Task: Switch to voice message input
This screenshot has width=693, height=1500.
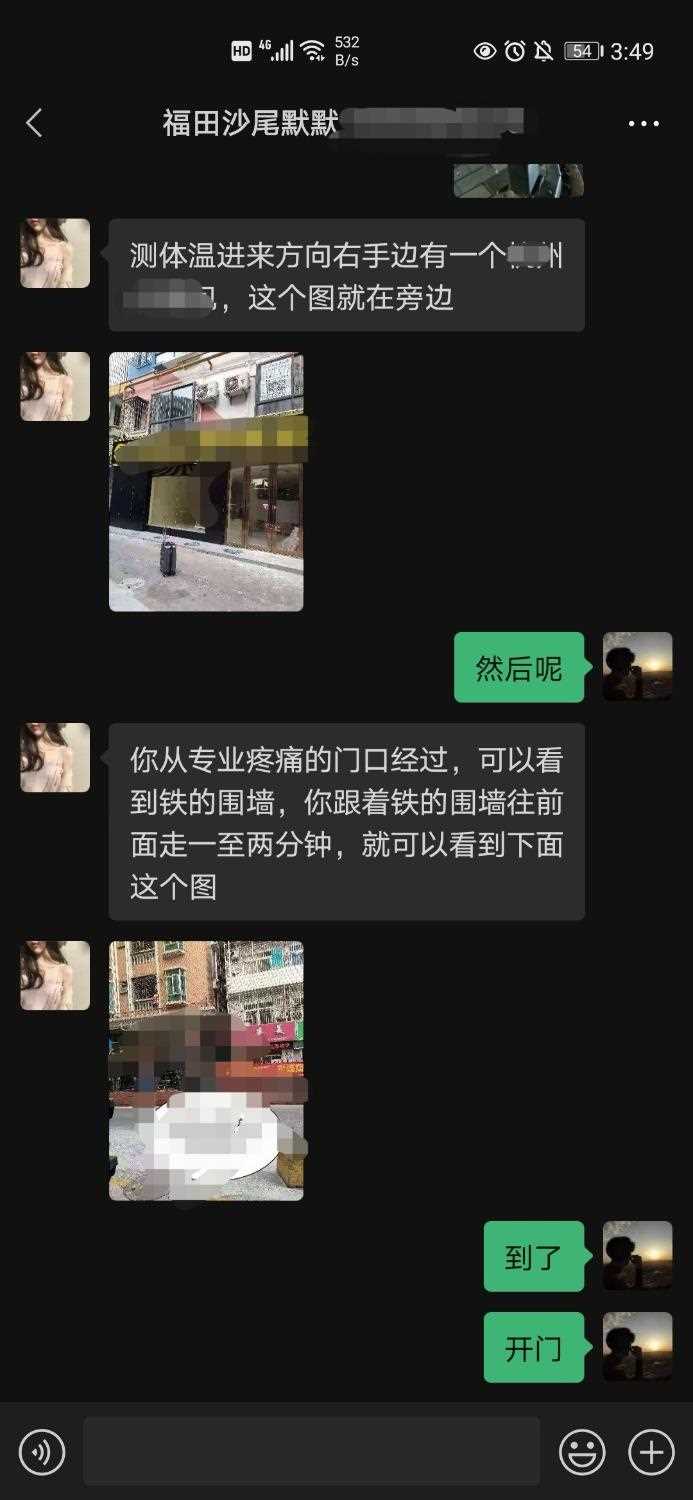Action: (x=42, y=1451)
